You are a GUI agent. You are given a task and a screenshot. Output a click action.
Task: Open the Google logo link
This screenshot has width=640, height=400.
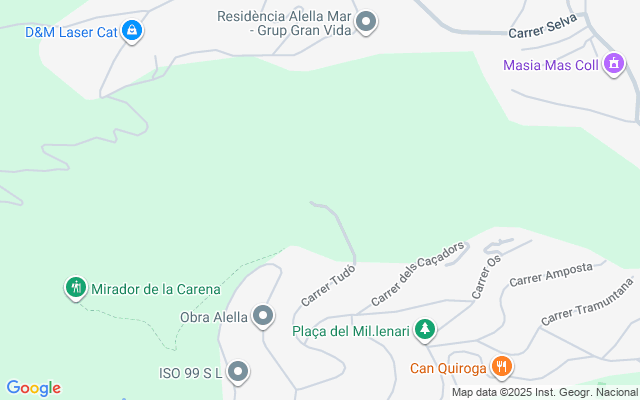click(33, 388)
